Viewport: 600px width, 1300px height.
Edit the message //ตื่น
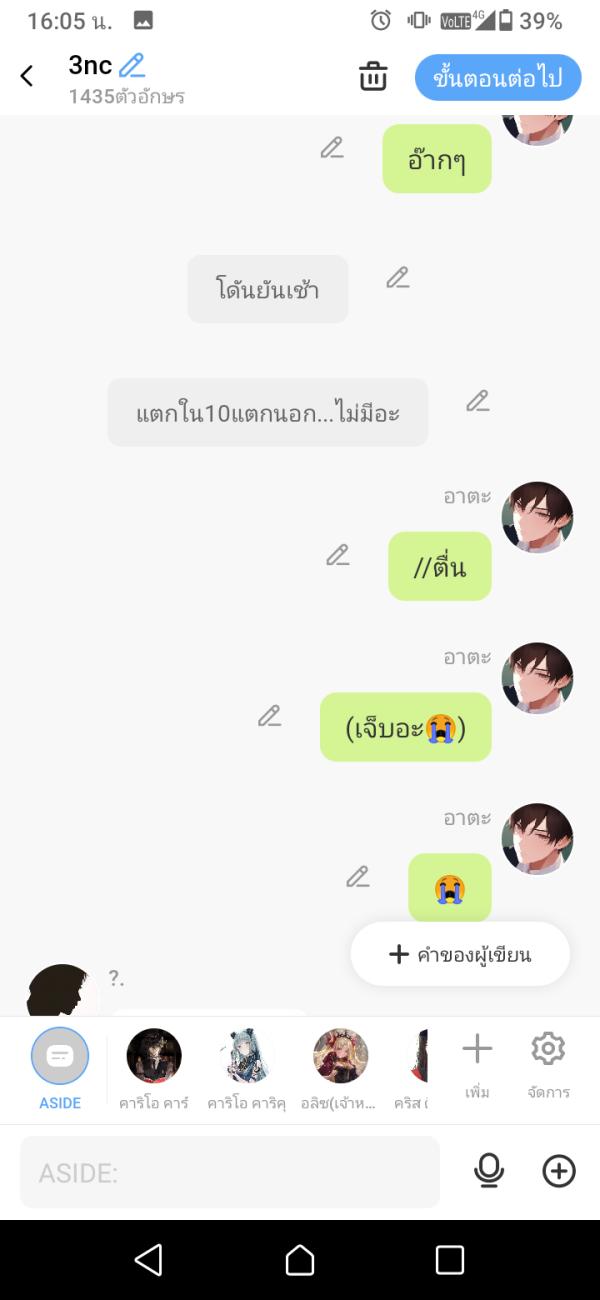pyautogui.click(x=338, y=556)
